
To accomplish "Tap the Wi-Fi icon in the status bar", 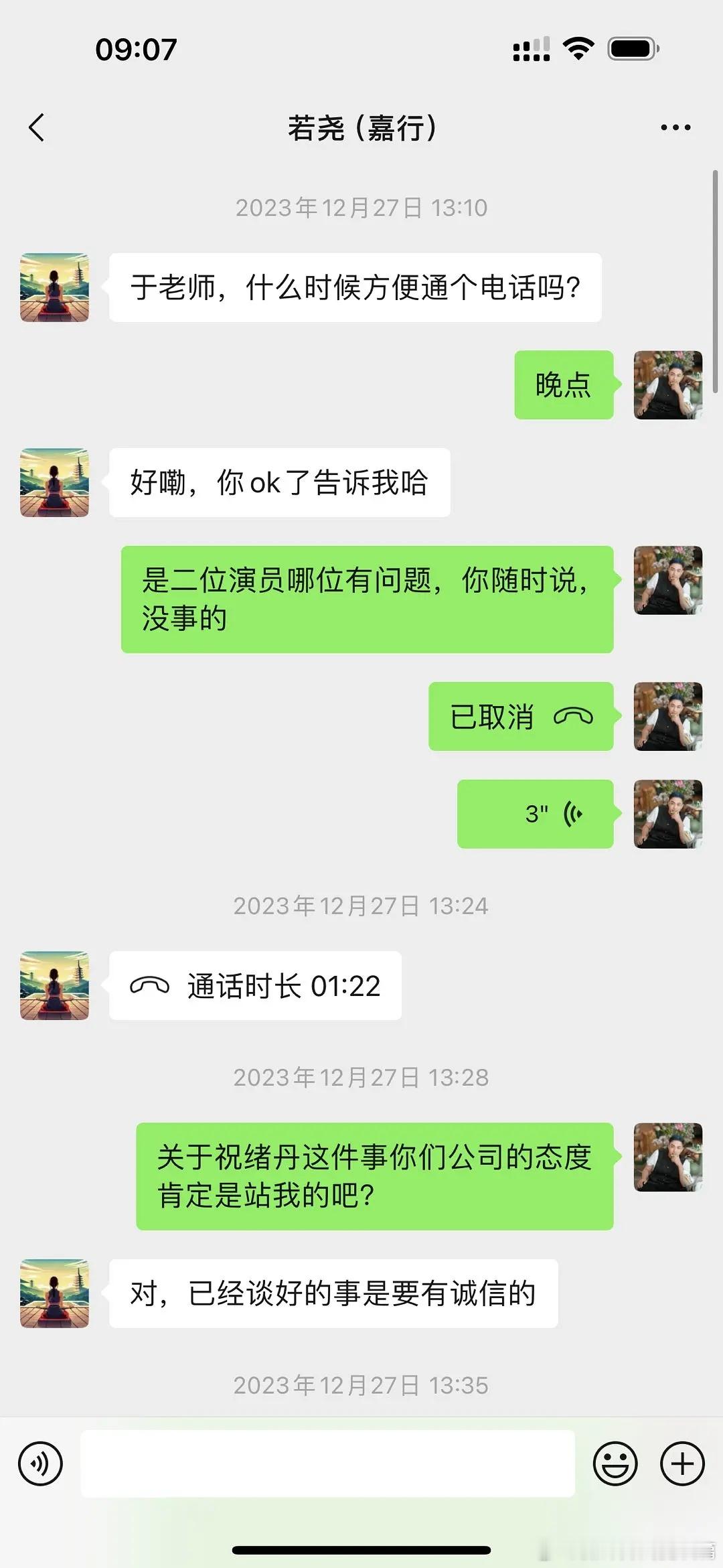I will 577,48.
